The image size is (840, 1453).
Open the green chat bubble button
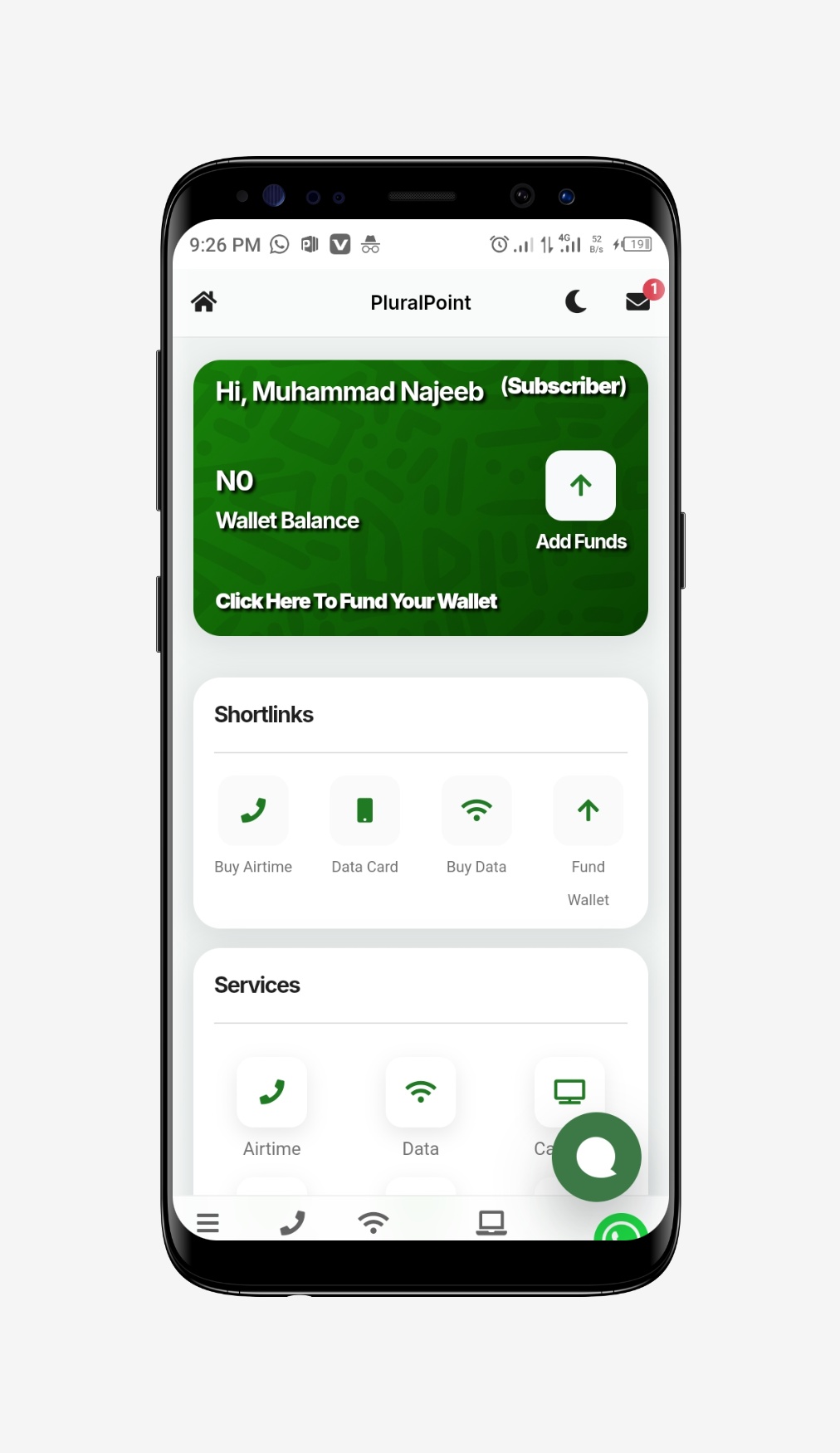coord(597,1157)
